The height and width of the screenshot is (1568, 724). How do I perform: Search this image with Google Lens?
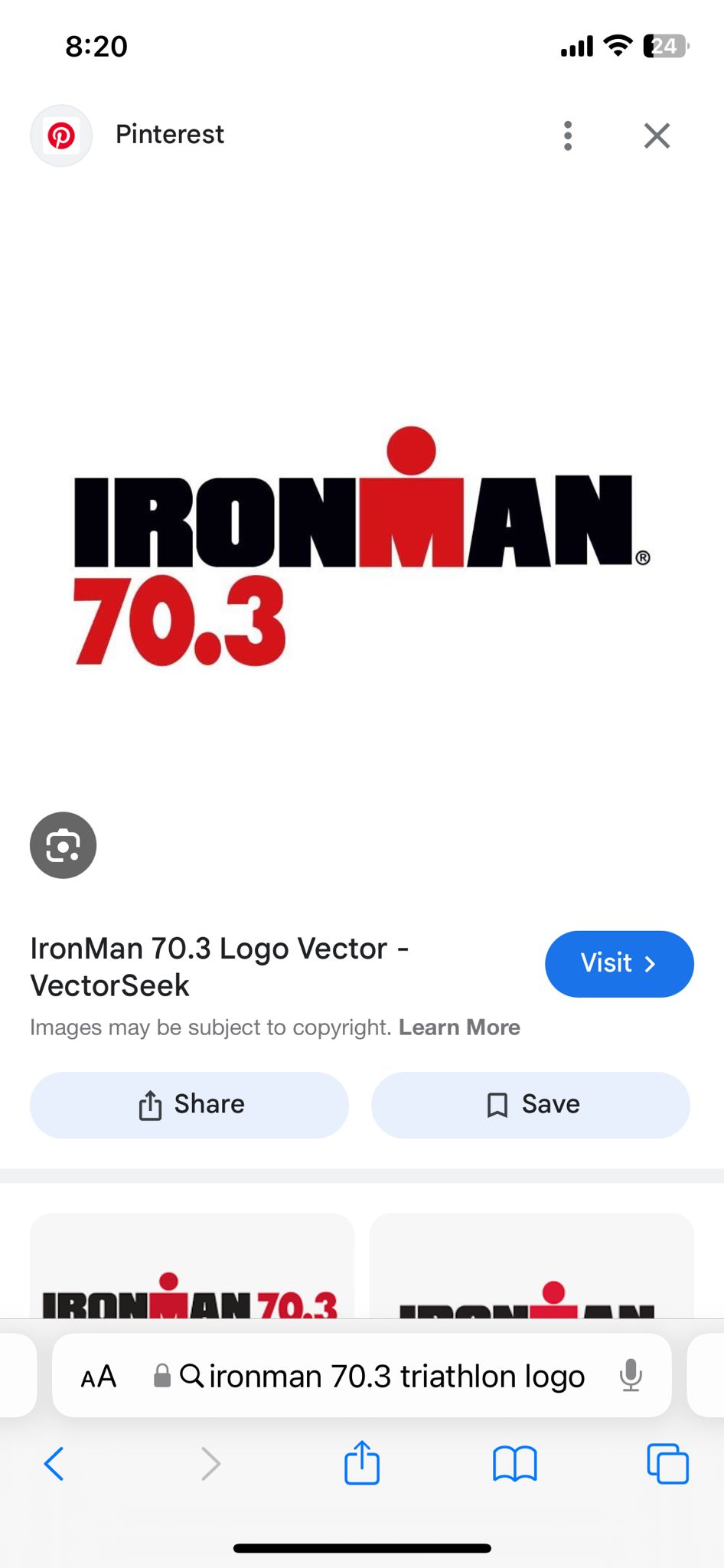pyautogui.click(x=63, y=844)
